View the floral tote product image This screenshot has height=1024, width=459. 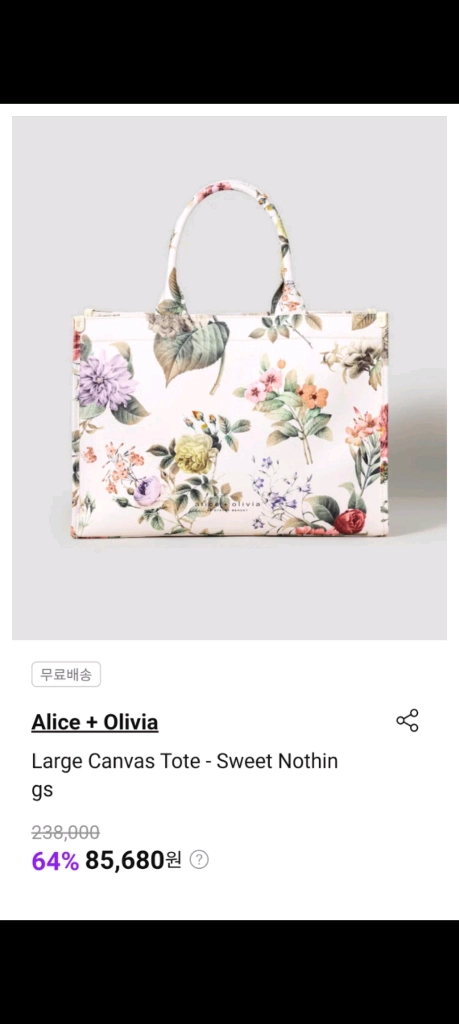click(x=229, y=377)
